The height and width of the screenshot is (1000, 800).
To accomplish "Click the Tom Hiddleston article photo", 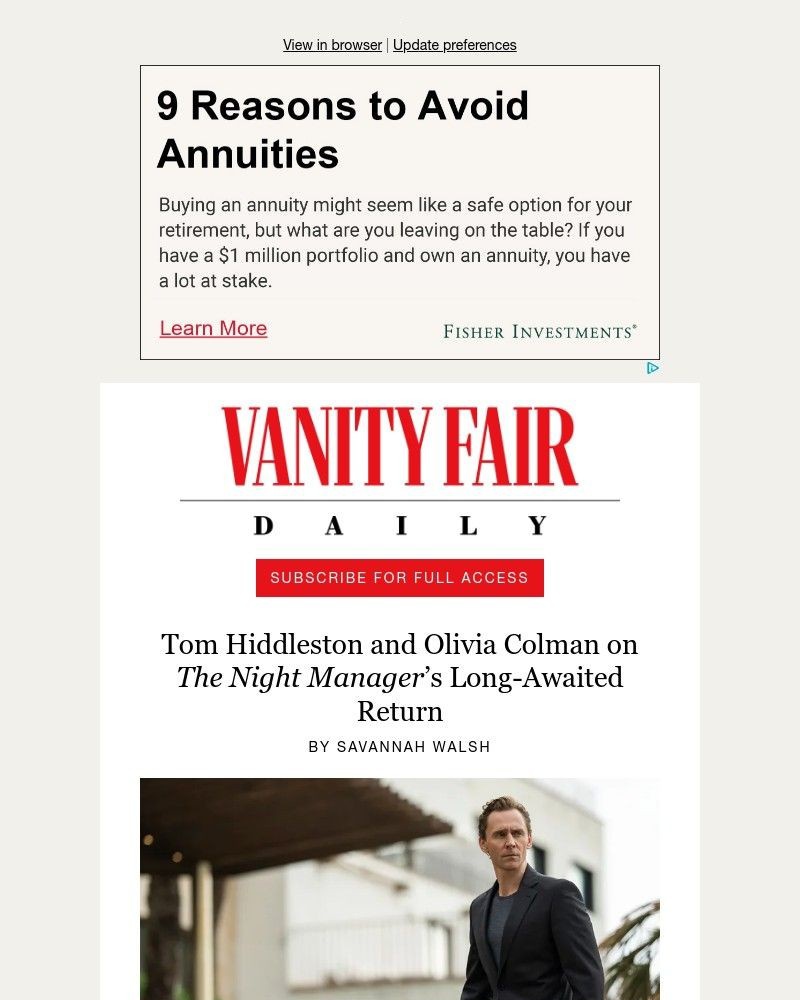I will coord(399,890).
